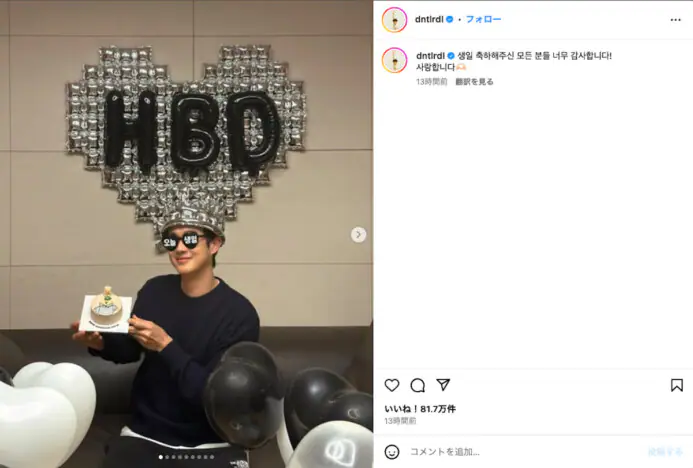Image resolution: width=693 pixels, height=468 pixels.
Task: Open the header profile picture
Action: coord(394,19)
